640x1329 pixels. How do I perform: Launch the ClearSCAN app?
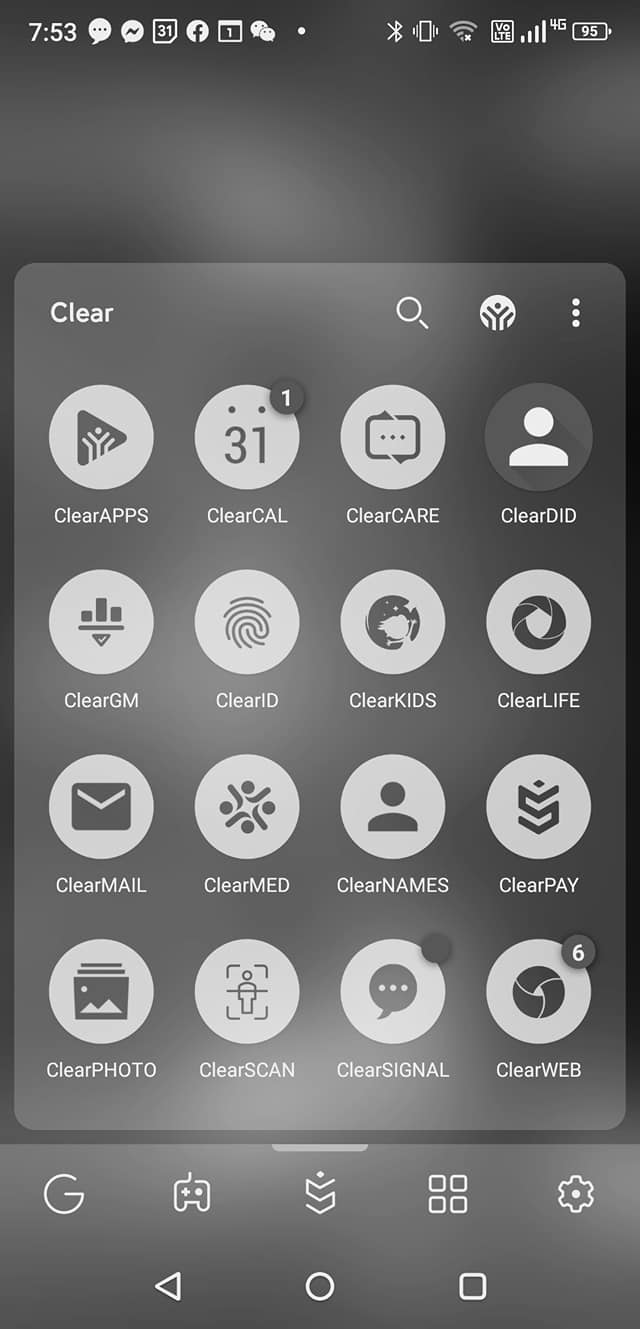[x=247, y=991]
